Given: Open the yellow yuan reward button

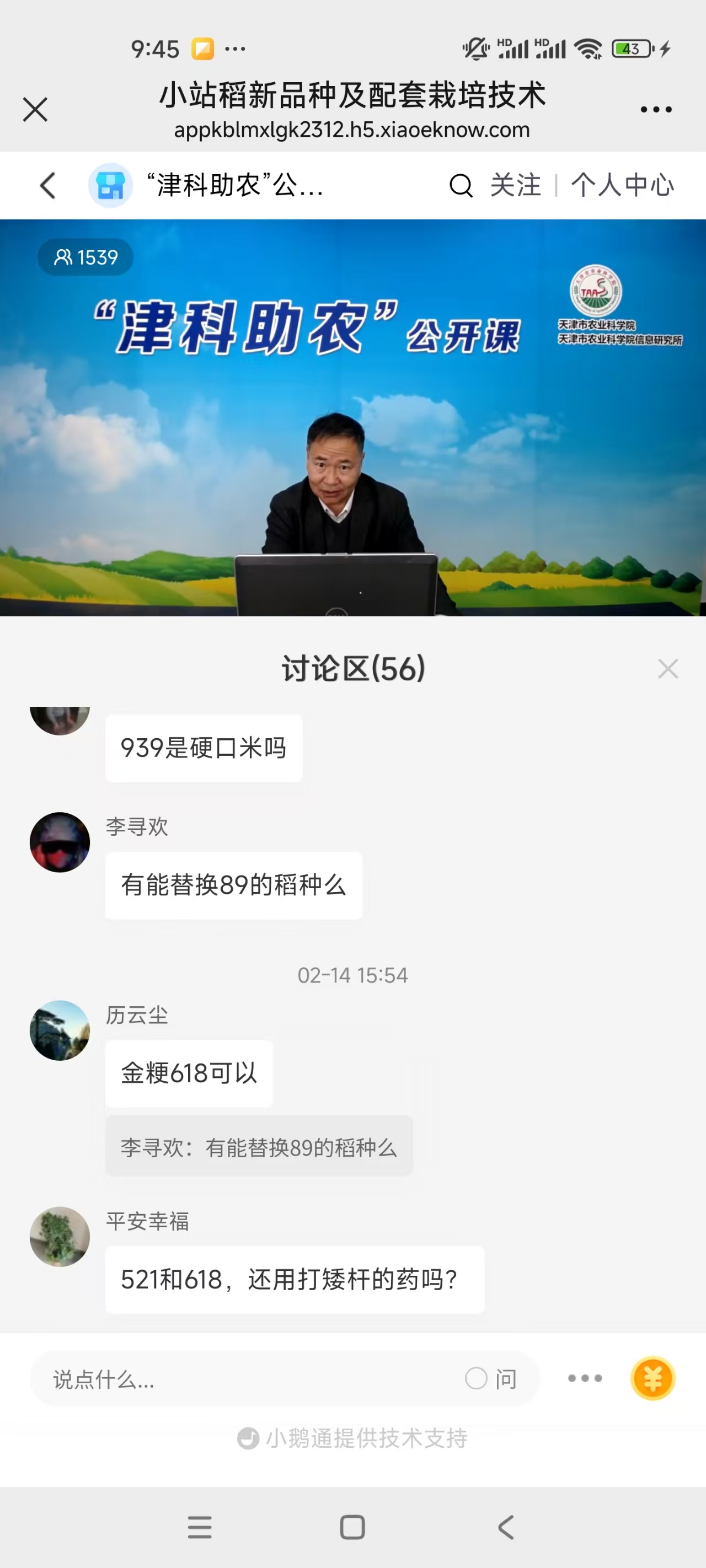Looking at the screenshot, I should point(652,1378).
